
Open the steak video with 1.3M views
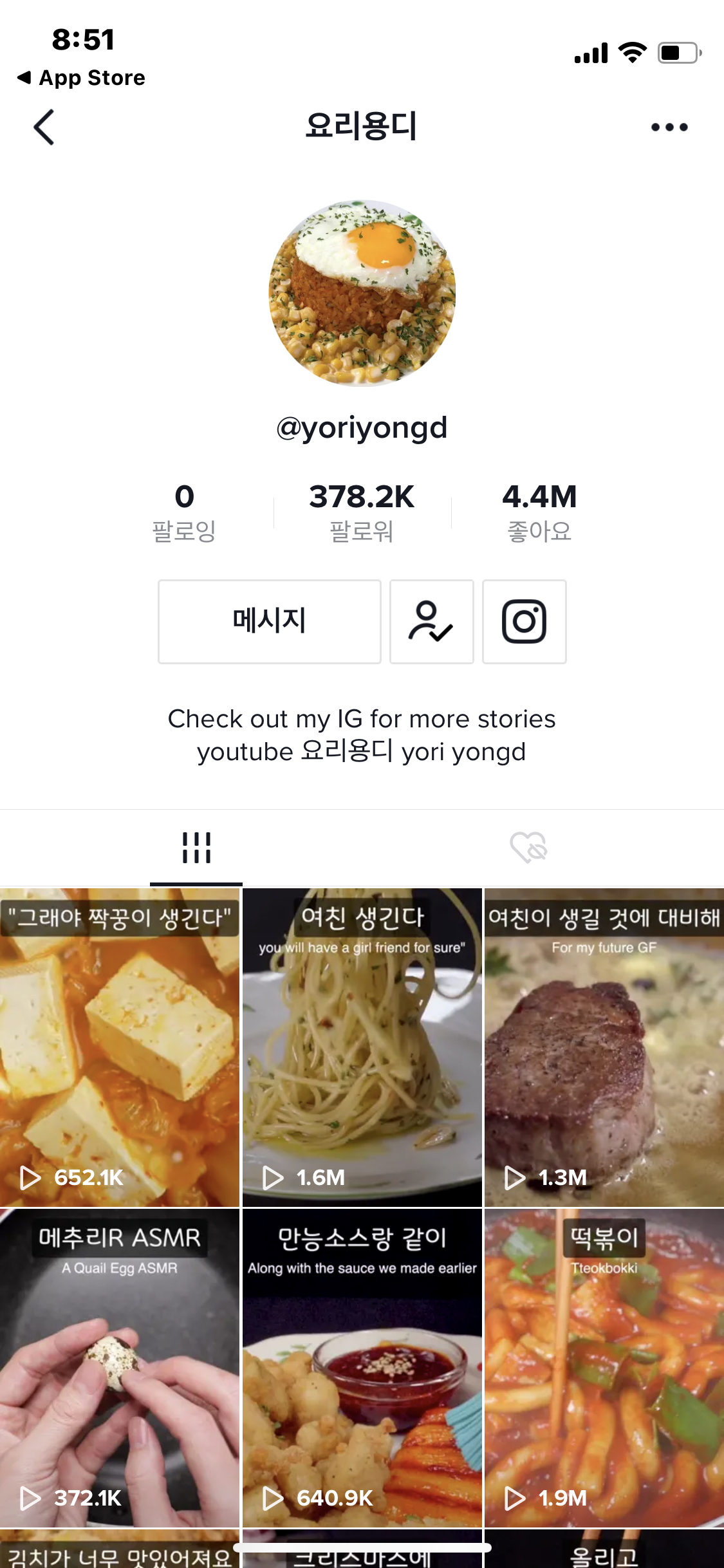coord(604,1047)
